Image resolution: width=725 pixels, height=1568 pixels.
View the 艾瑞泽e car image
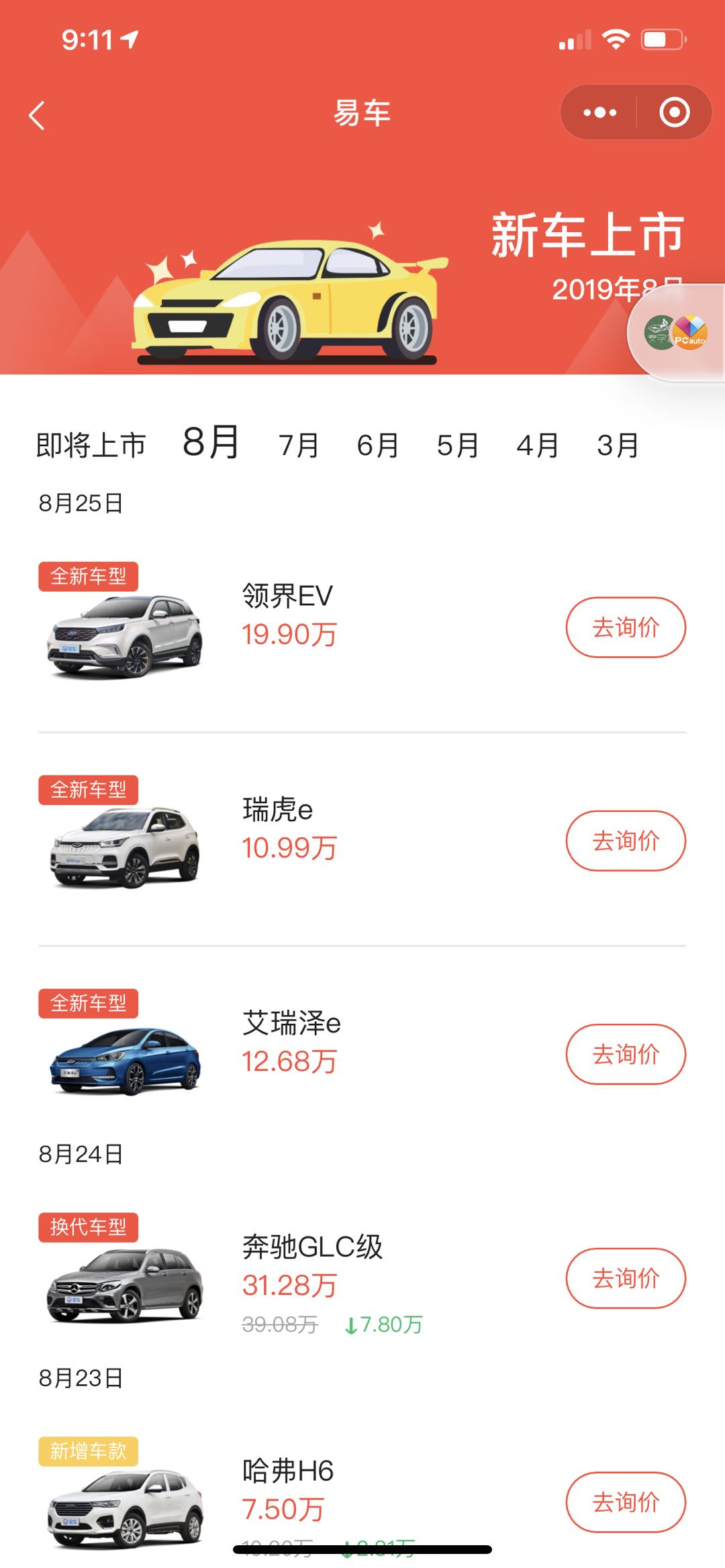click(125, 1061)
